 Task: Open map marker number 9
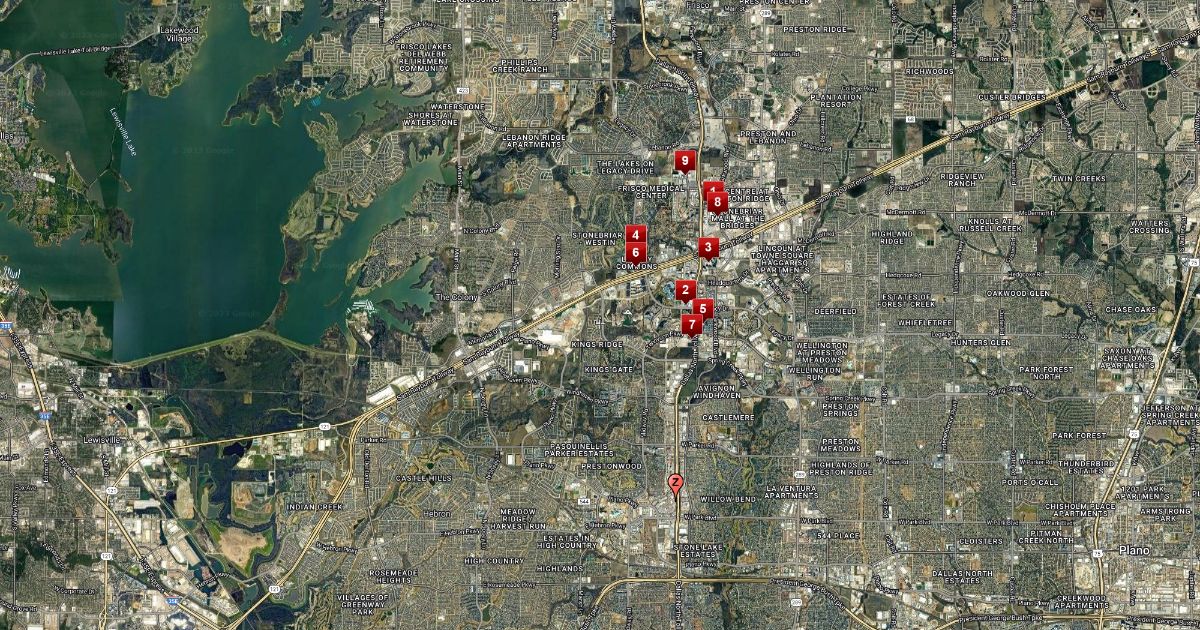tap(685, 160)
